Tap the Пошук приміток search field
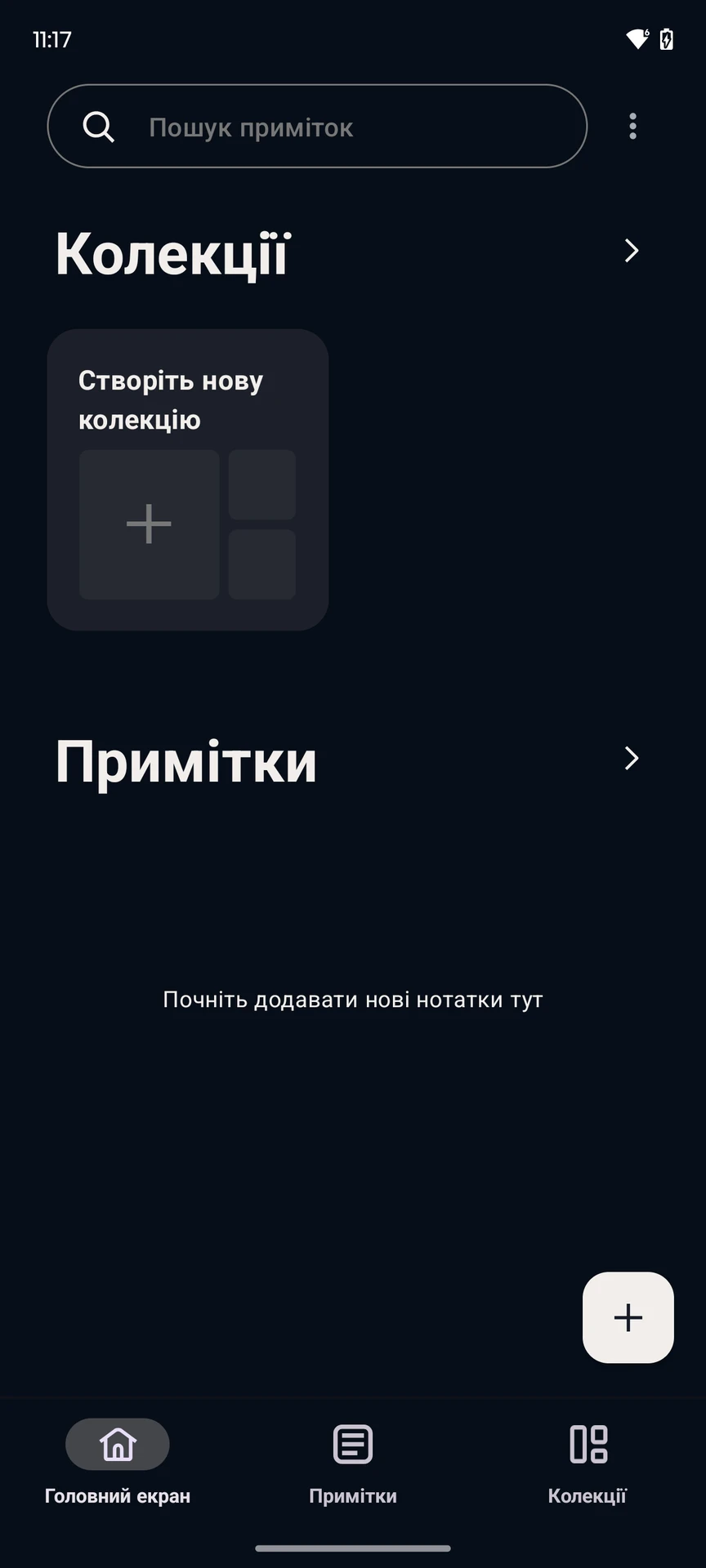This screenshot has height=1568, width=706. pos(317,127)
